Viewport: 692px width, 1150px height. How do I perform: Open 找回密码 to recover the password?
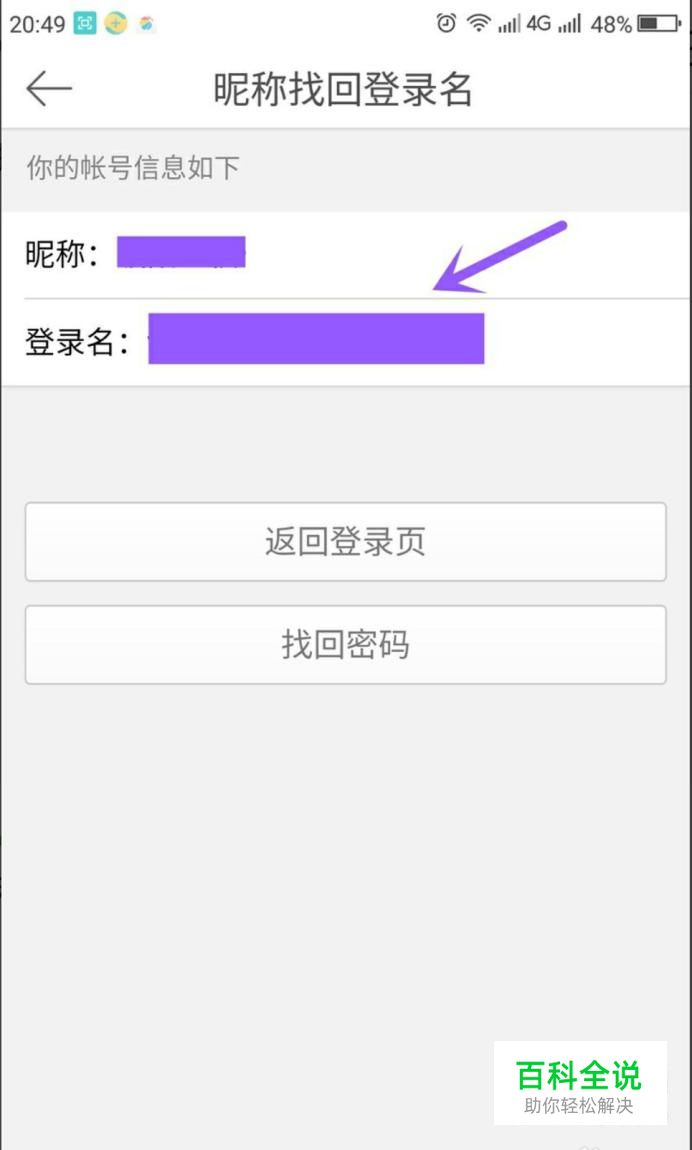(345, 645)
